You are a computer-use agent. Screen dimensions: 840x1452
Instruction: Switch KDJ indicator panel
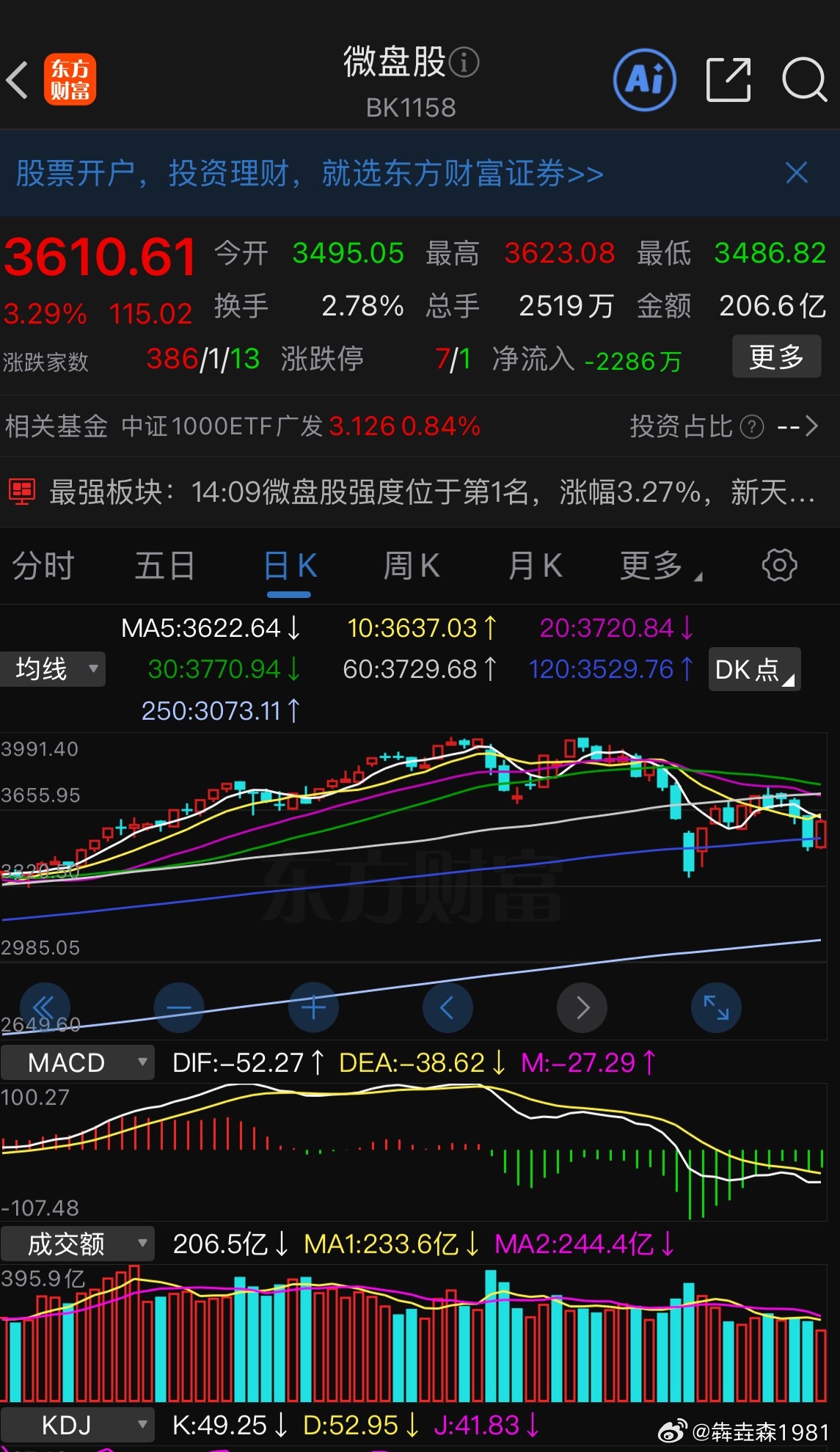pos(77,1423)
